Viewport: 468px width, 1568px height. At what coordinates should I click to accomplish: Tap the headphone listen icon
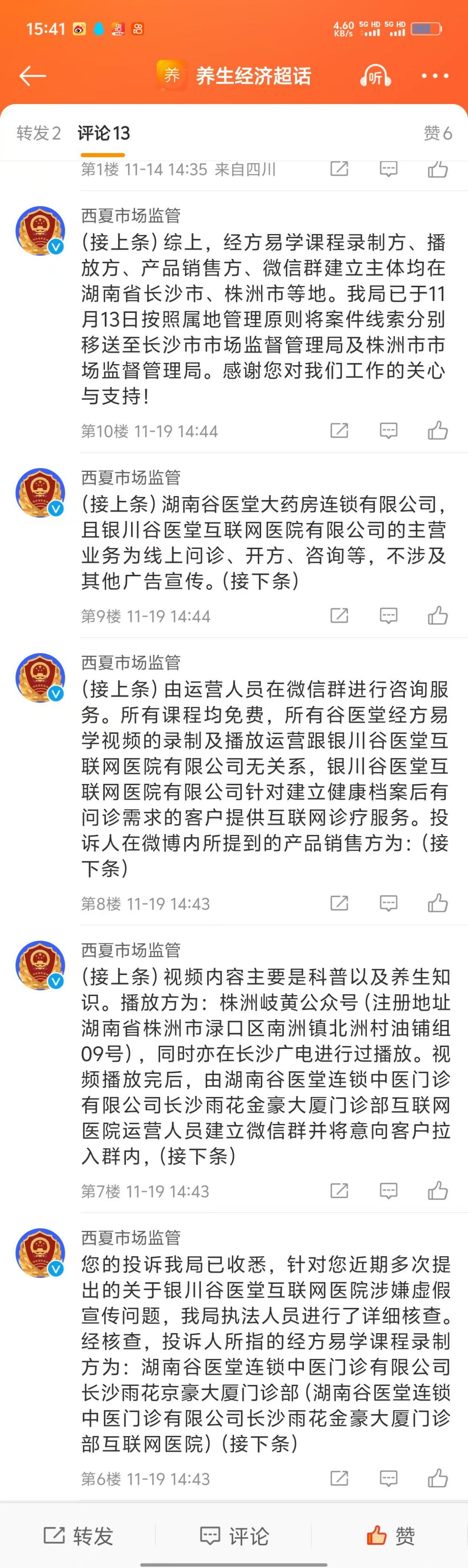pos(375,76)
